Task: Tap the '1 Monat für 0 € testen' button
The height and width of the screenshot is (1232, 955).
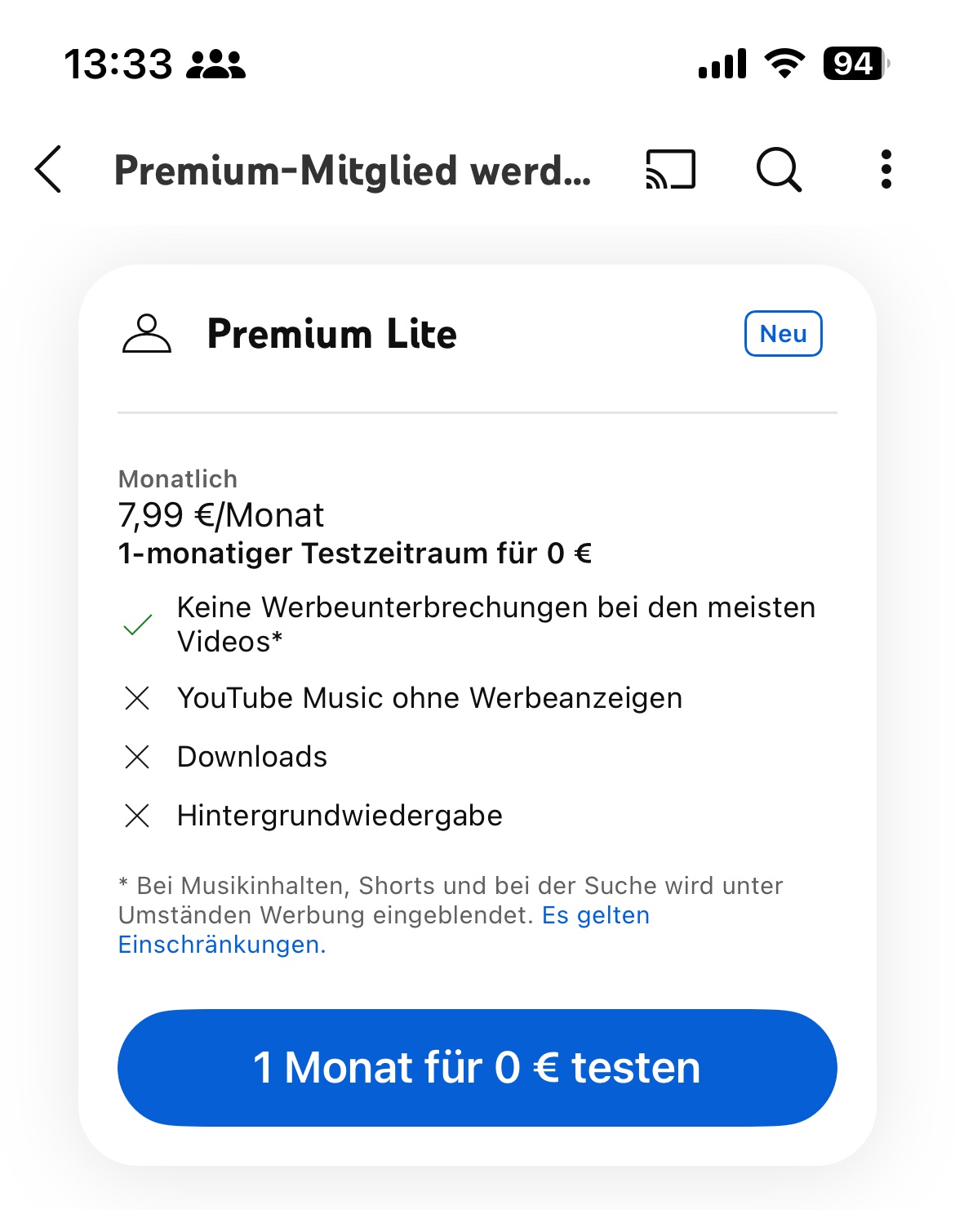Action: [477, 1067]
